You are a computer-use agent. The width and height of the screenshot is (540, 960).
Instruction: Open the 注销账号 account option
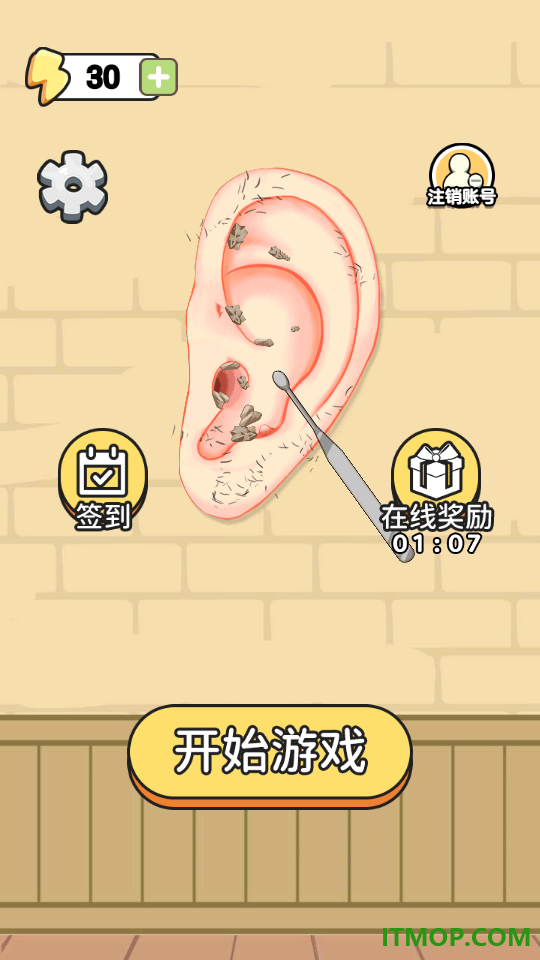tap(462, 176)
